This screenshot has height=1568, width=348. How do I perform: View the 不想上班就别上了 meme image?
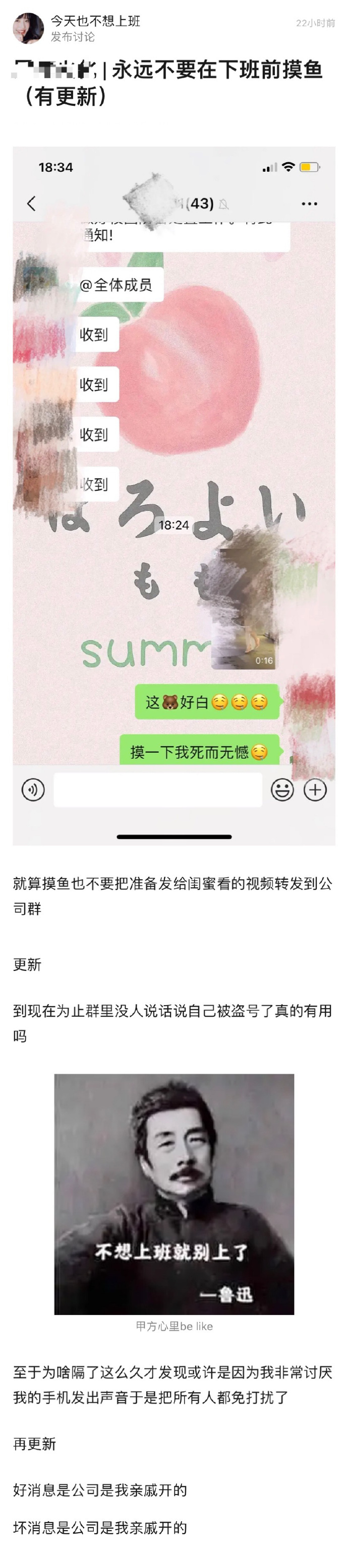173,1194
